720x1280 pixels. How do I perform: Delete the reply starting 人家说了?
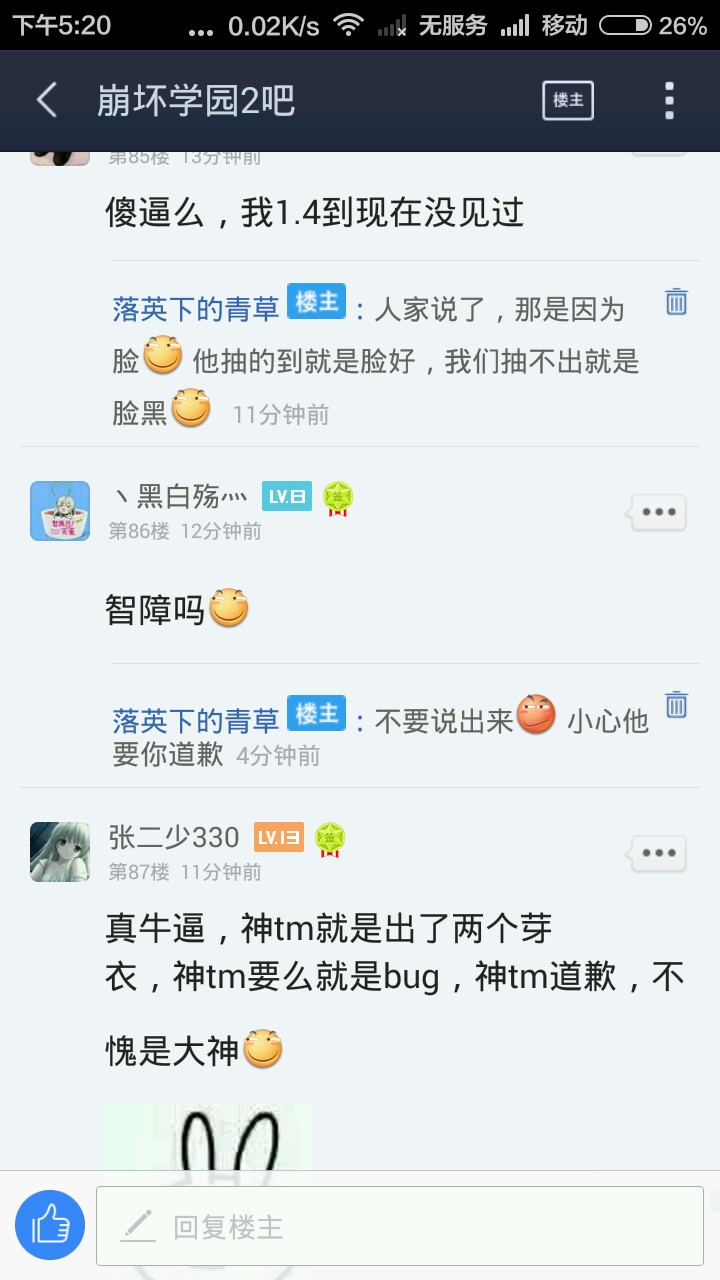676,301
